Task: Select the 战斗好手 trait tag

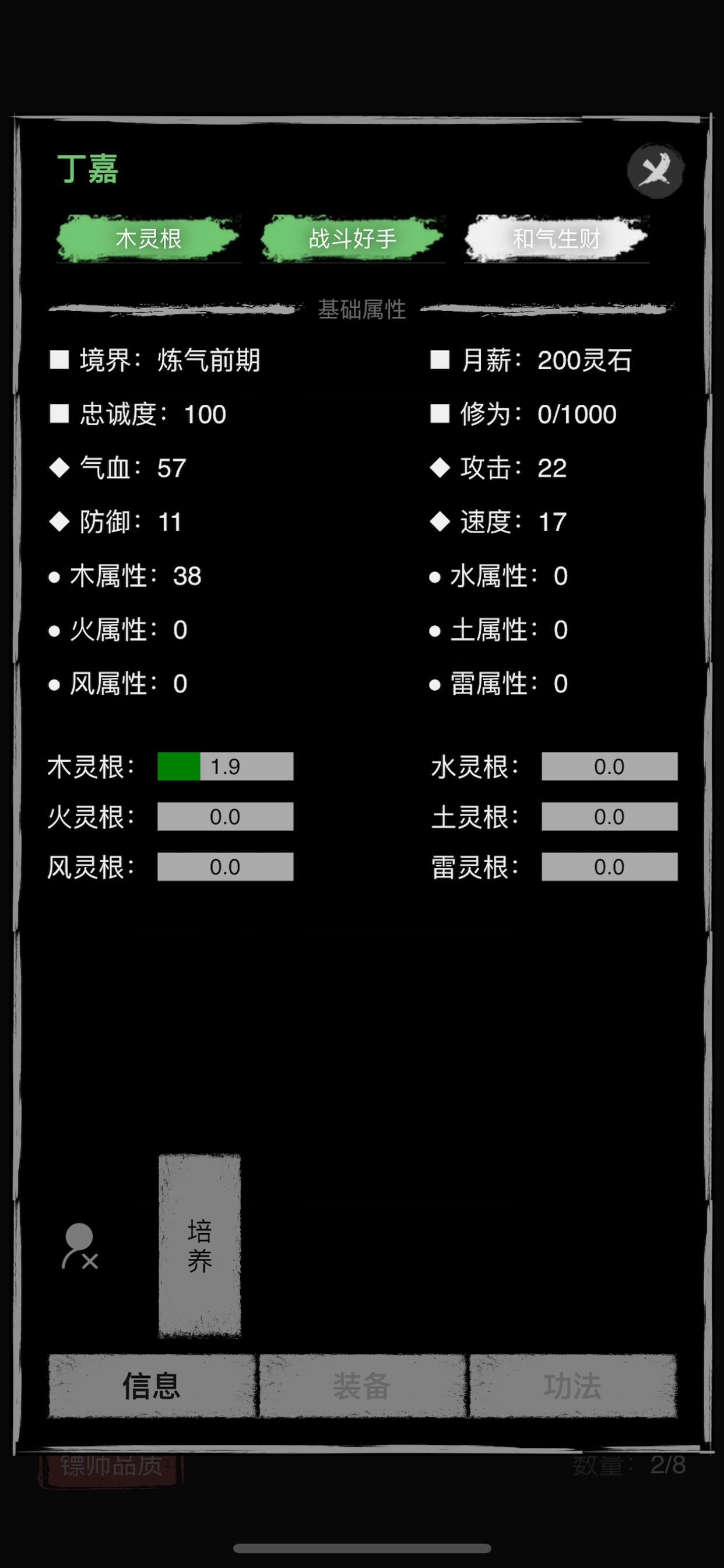Action: pyautogui.click(x=353, y=239)
